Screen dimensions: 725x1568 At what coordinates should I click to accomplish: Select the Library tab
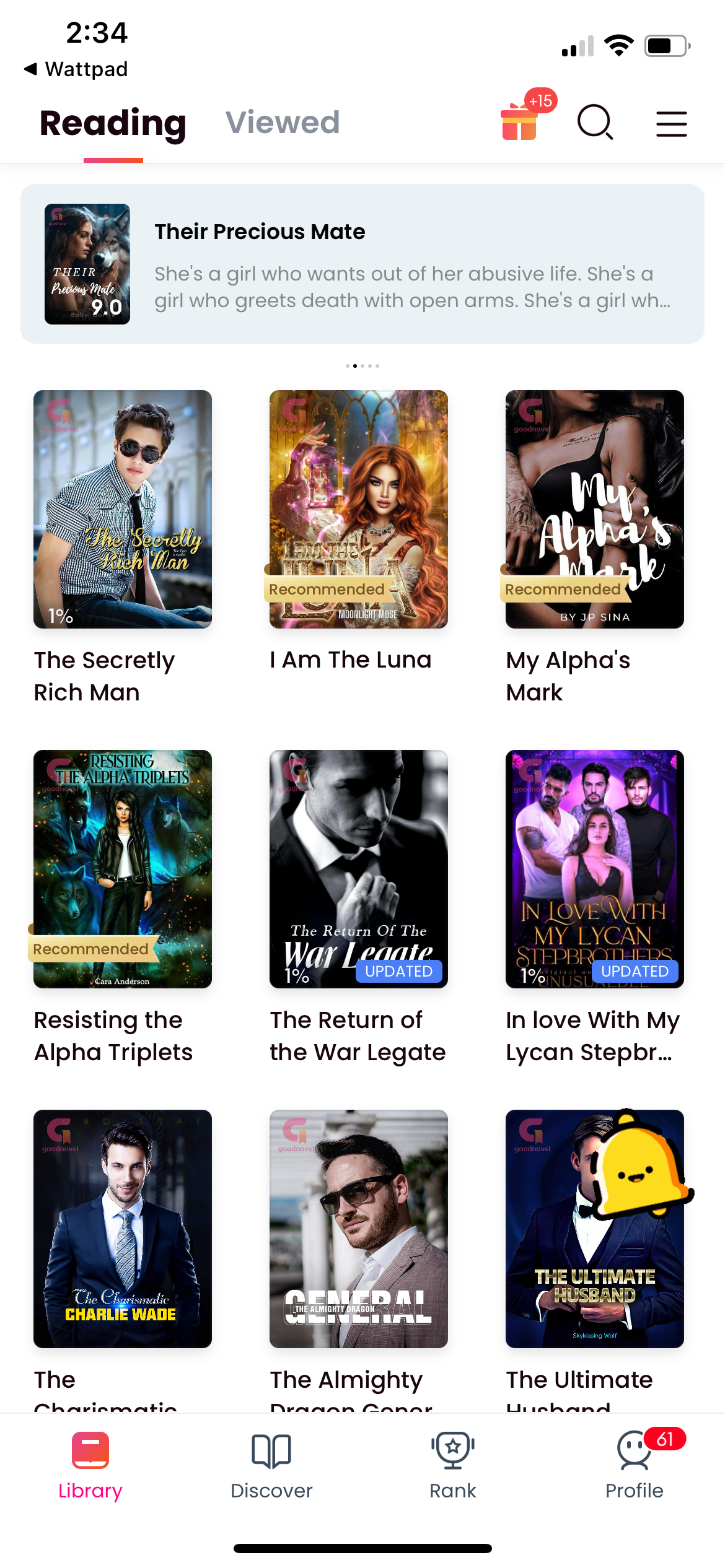tap(90, 1465)
